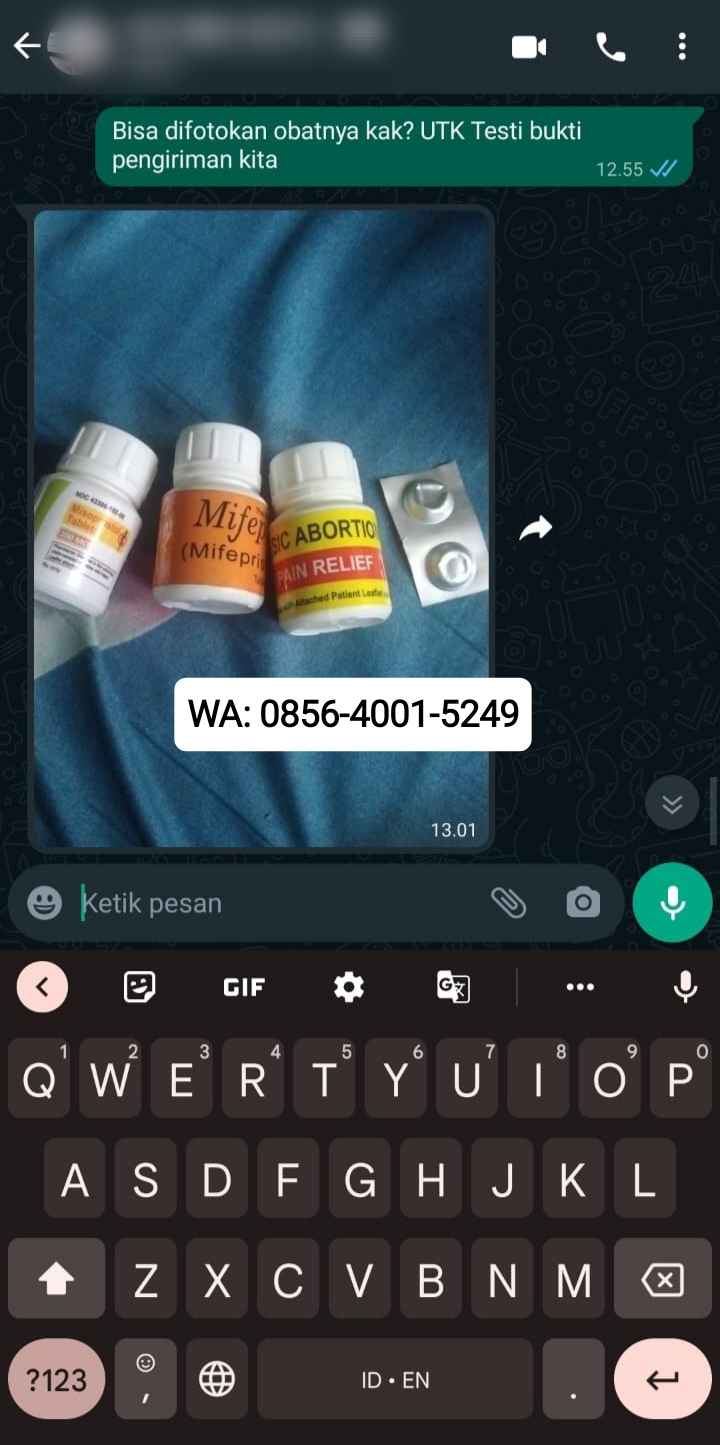Screen dimensions: 720x1445
Task: Go back to the chat list
Action: coord(27,45)
